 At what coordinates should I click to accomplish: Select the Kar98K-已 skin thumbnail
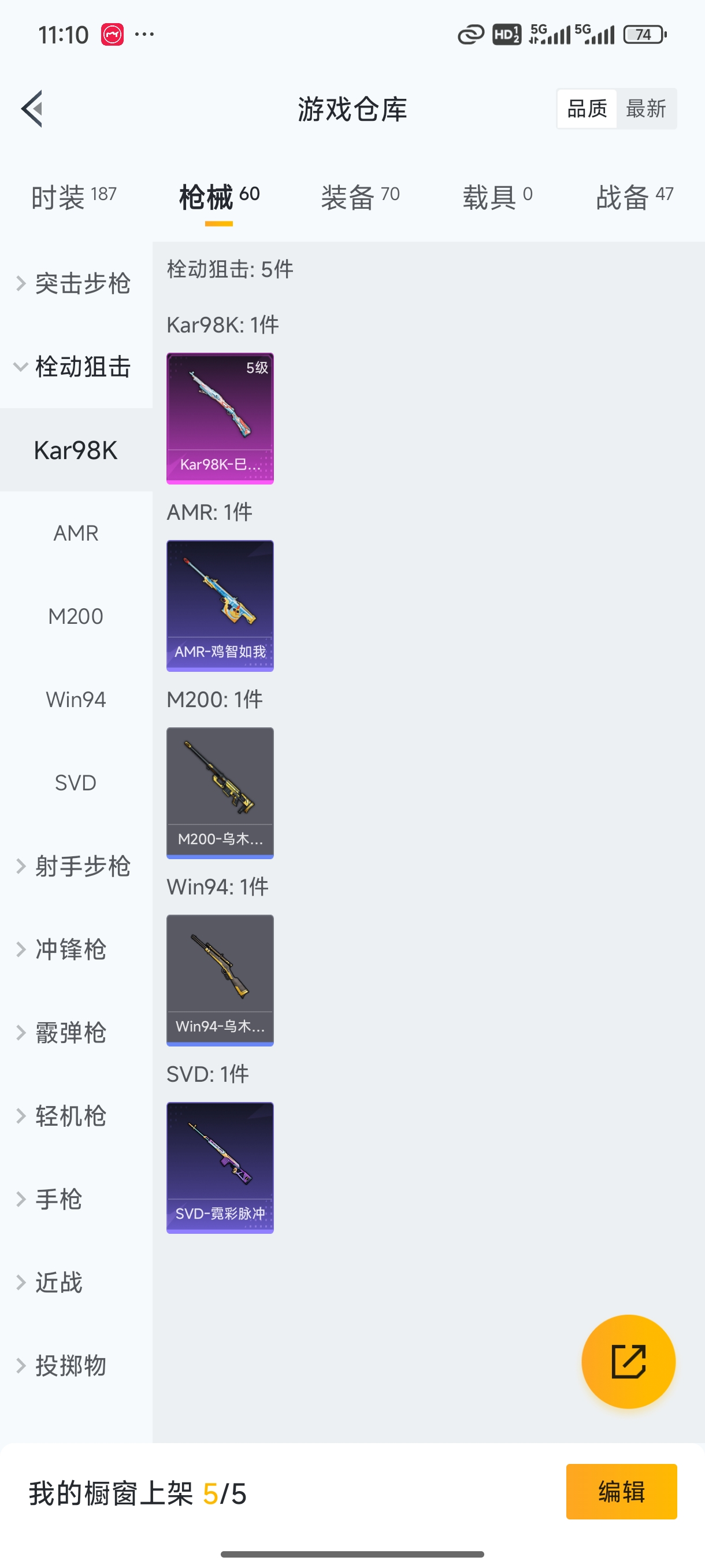click(220, 418)
